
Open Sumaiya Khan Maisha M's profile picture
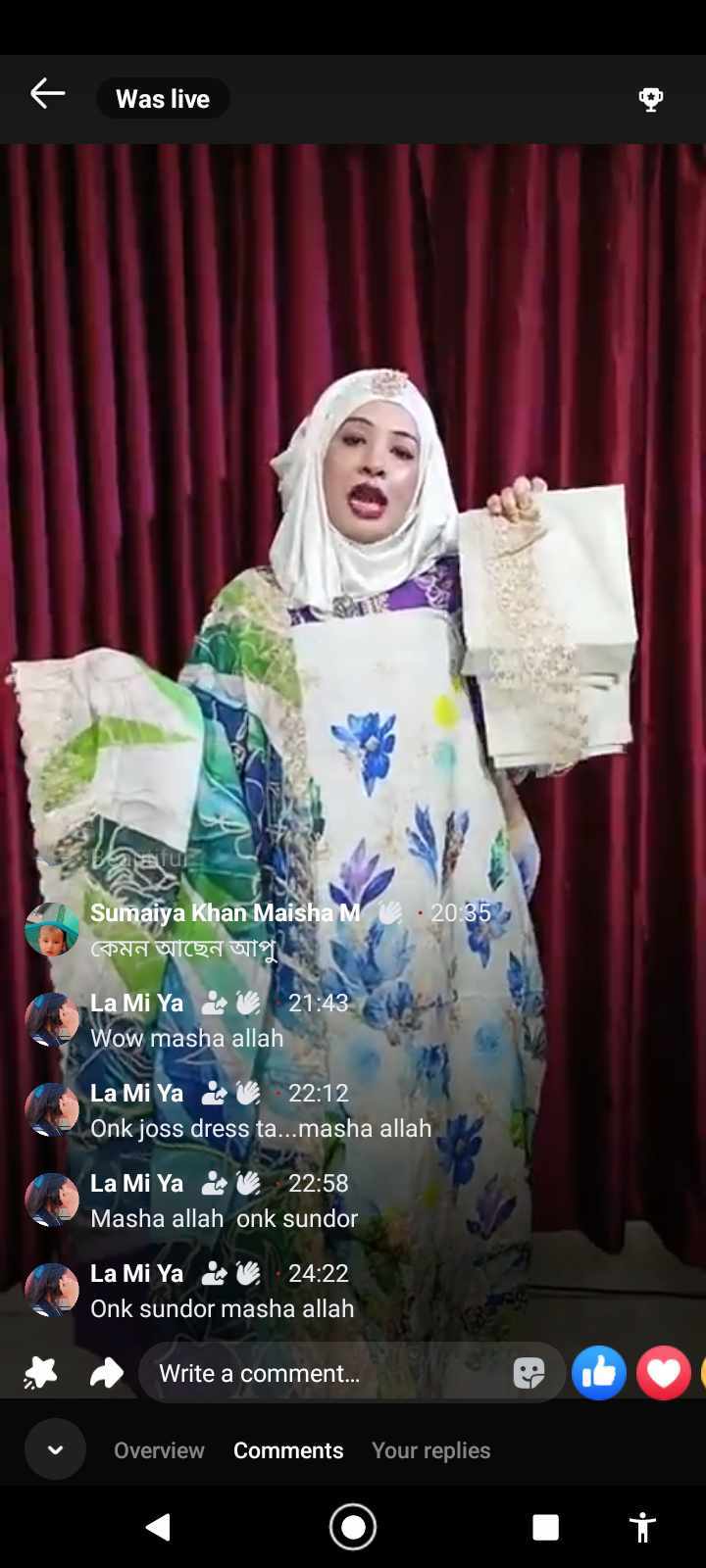pos(51,929)
